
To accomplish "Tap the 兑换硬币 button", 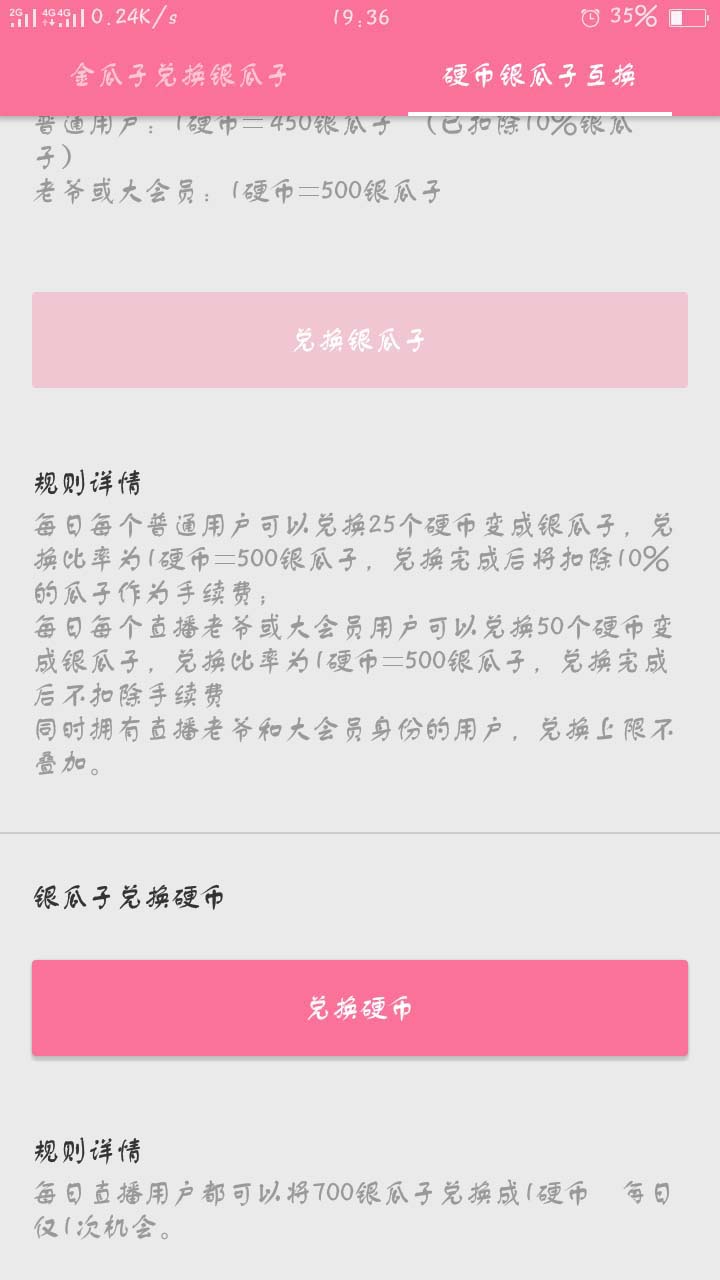I will coord(360,1008).
